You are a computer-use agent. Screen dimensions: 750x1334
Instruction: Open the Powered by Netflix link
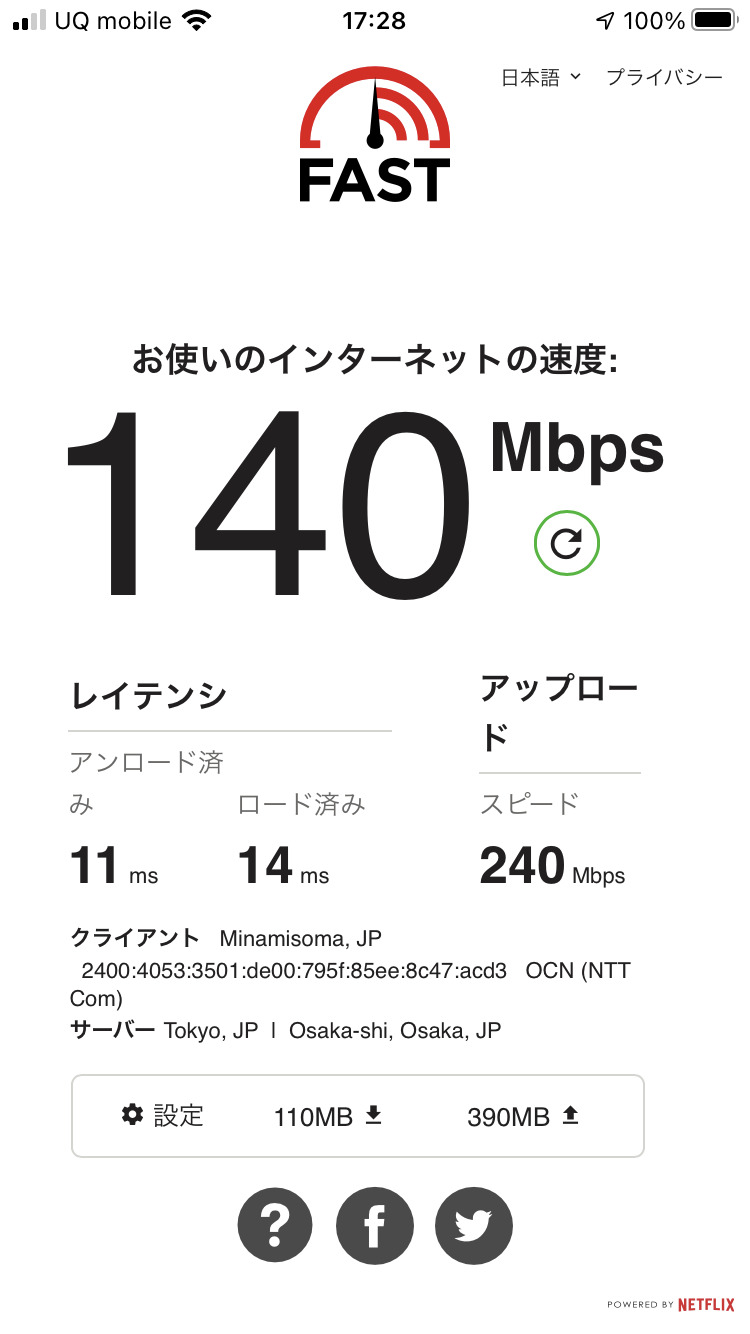tap(670, 1305)
